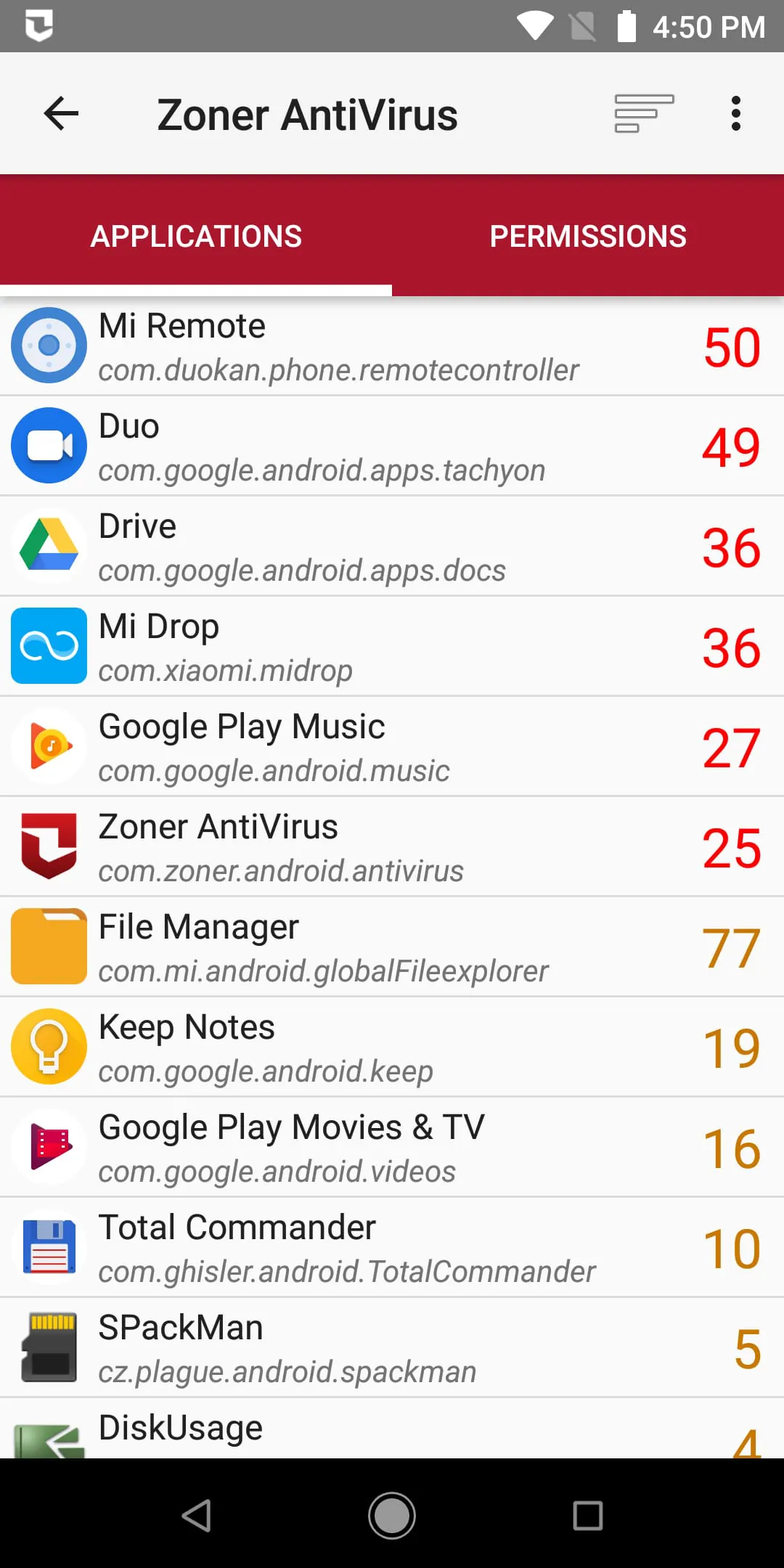784x1568 pixels.
Task: View permissions for Duo
Action: (x=392, y=446)
